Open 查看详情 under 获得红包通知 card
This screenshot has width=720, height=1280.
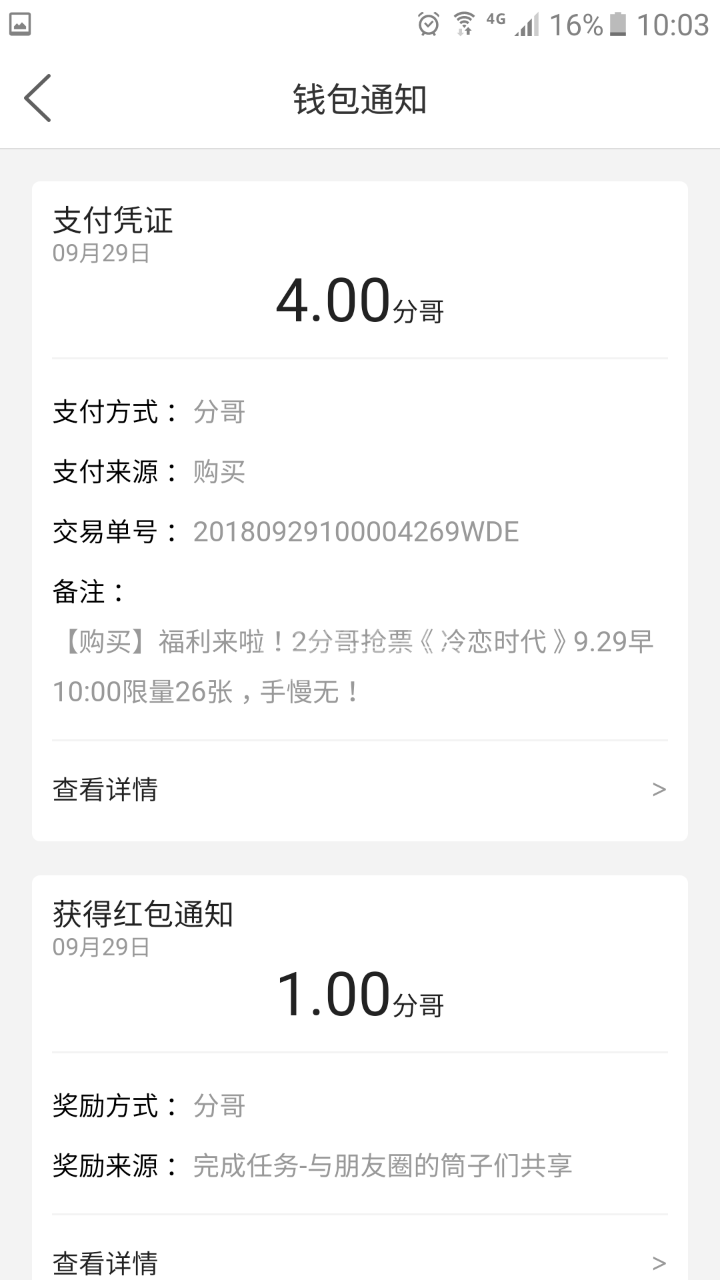[x=358, y=1262]
